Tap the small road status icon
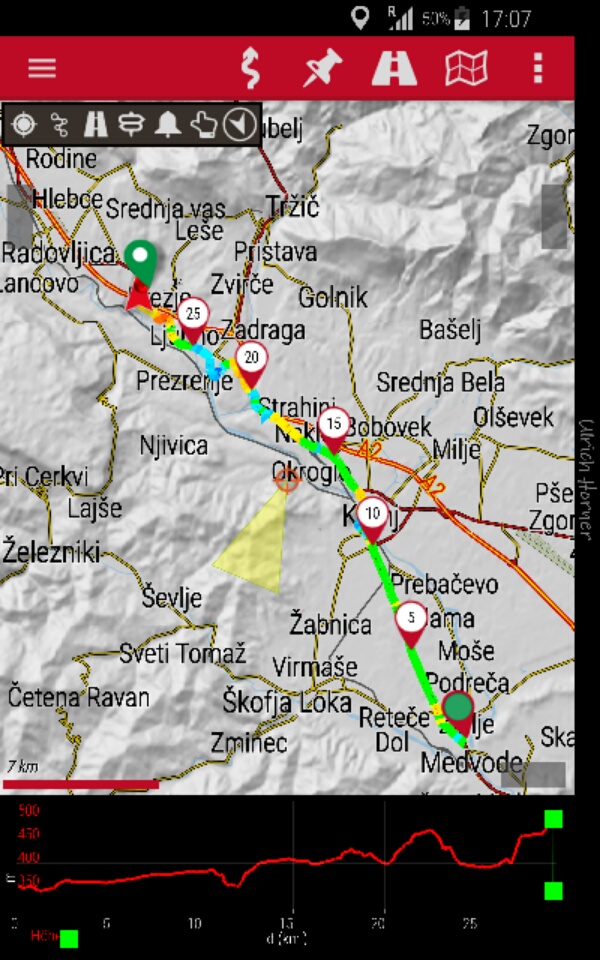Image resolution: width=600 pixels, height=960 pixels. [x=96, y=124]
